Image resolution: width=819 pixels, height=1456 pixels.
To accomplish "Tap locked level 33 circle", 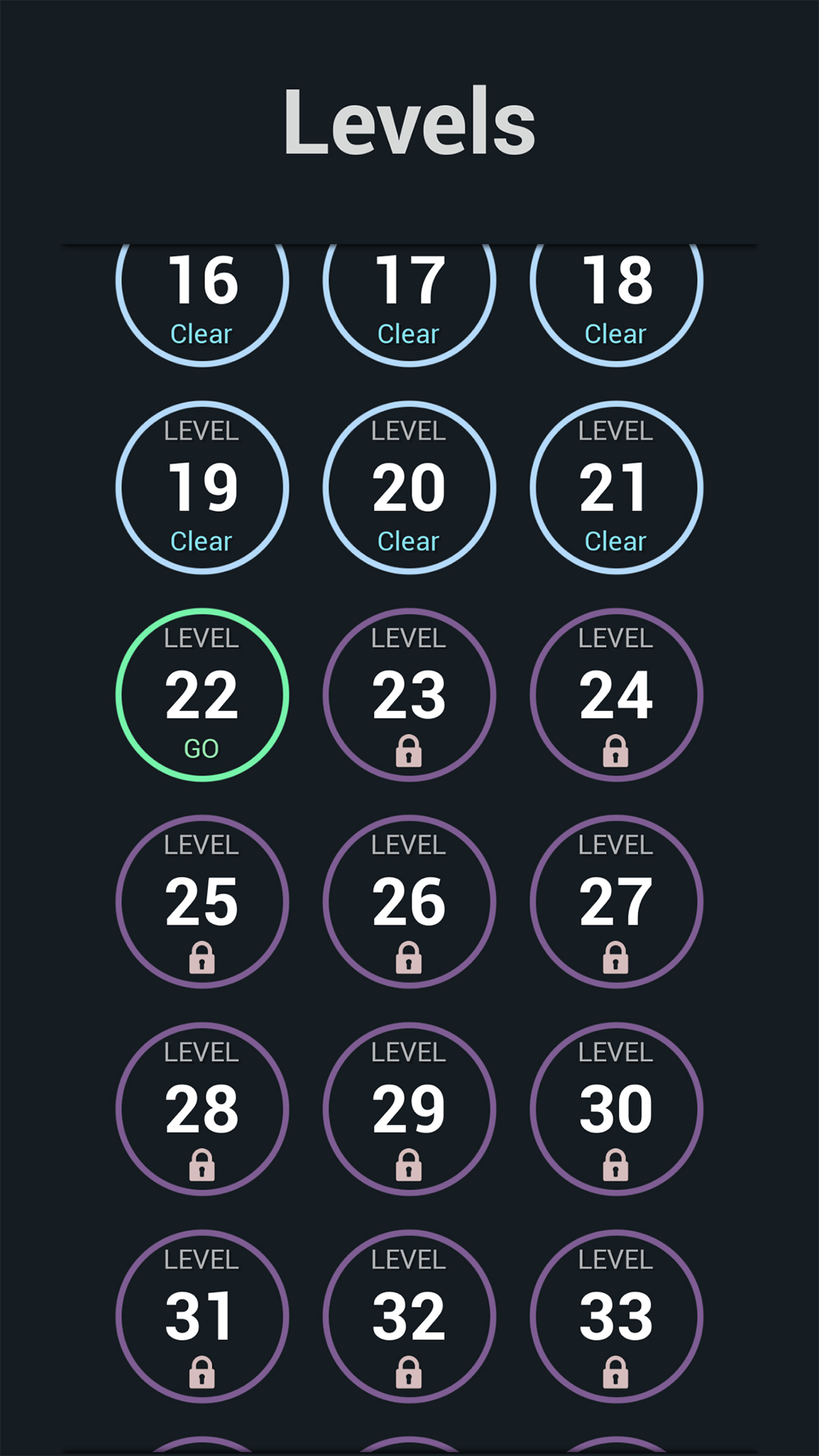I will tap(617, 1316).
